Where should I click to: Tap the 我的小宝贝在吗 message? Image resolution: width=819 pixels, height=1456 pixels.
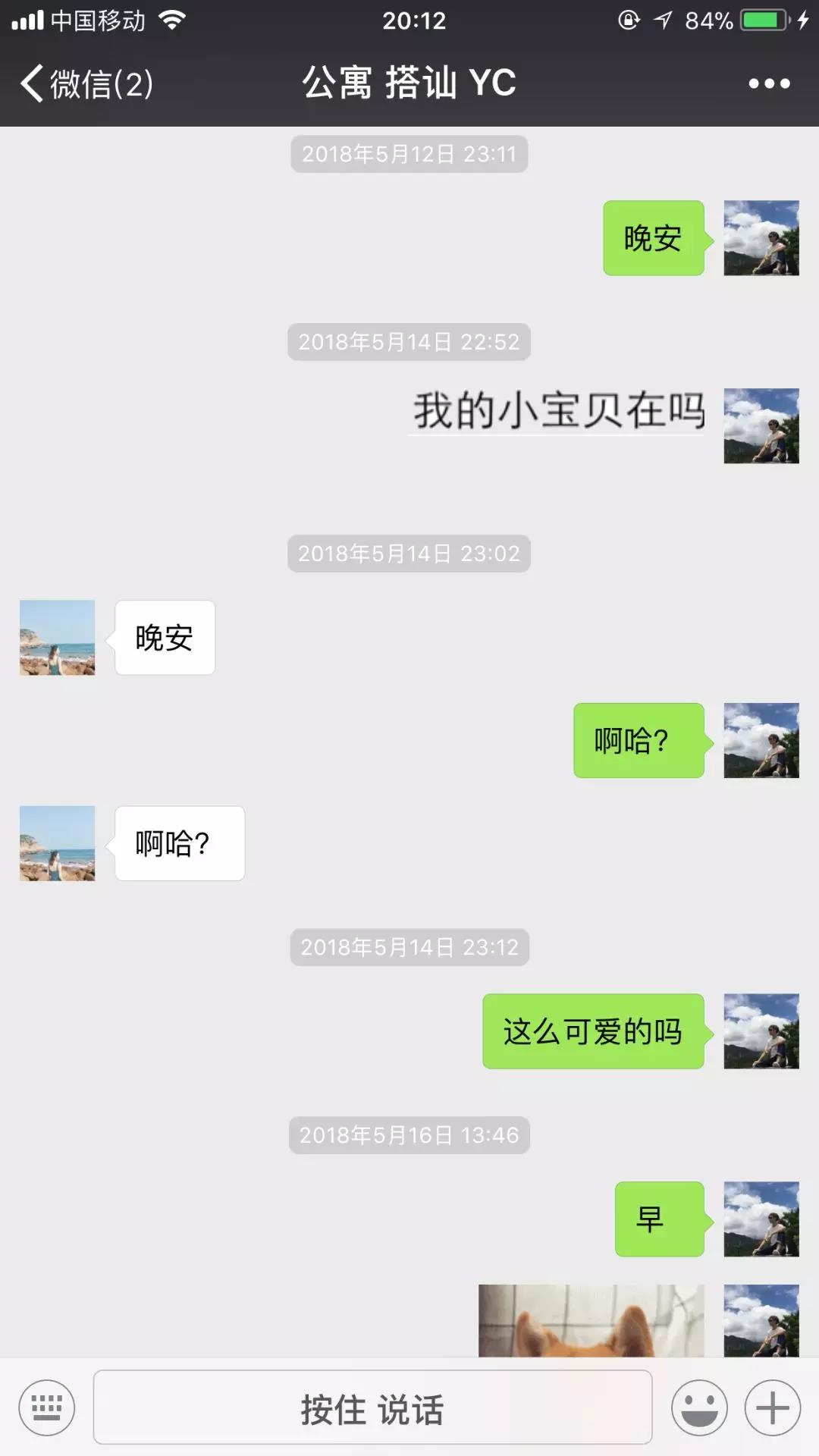click(557, 410)
